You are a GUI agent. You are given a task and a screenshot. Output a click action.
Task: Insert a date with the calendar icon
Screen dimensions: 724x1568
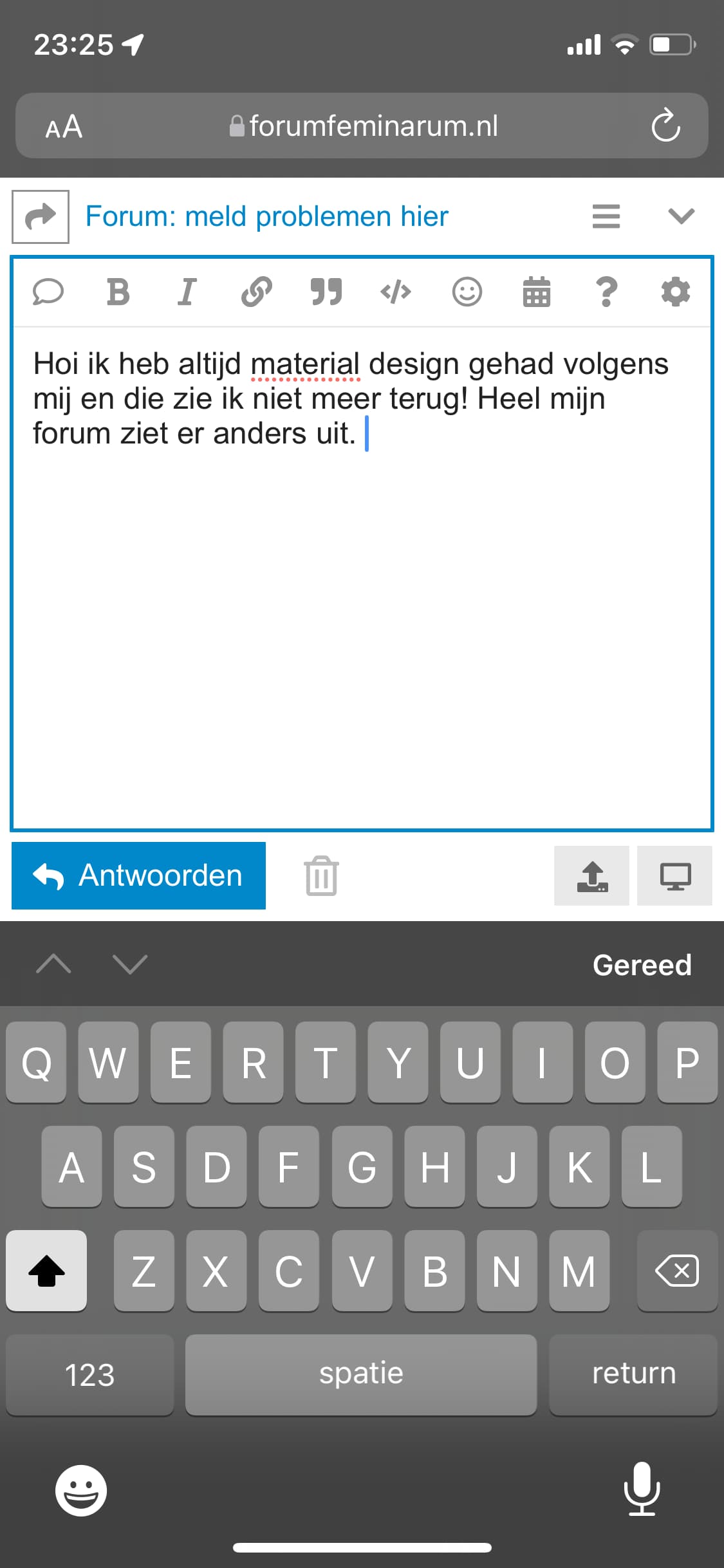536,292
